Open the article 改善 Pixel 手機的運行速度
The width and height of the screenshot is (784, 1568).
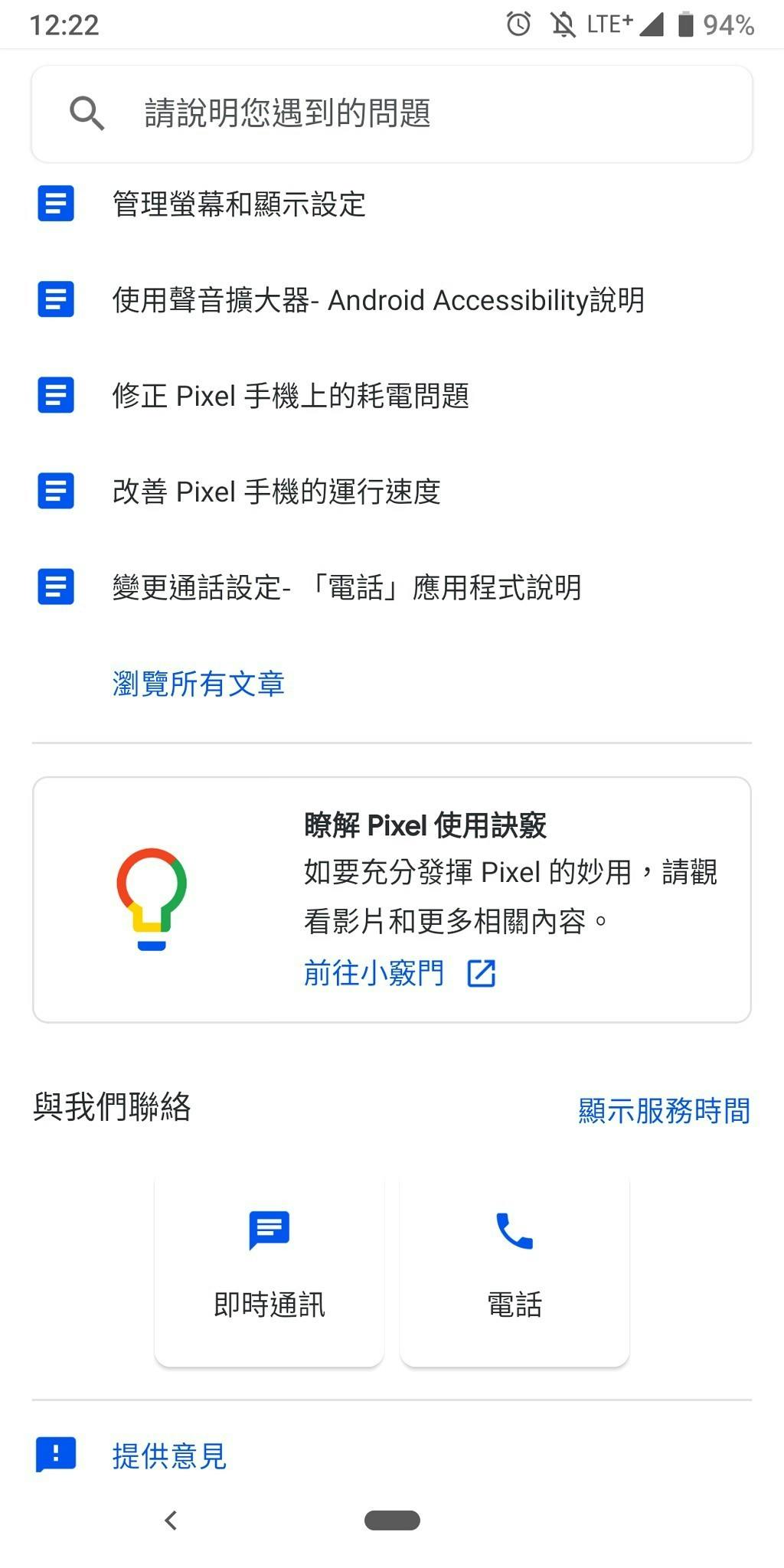(276, 492)
